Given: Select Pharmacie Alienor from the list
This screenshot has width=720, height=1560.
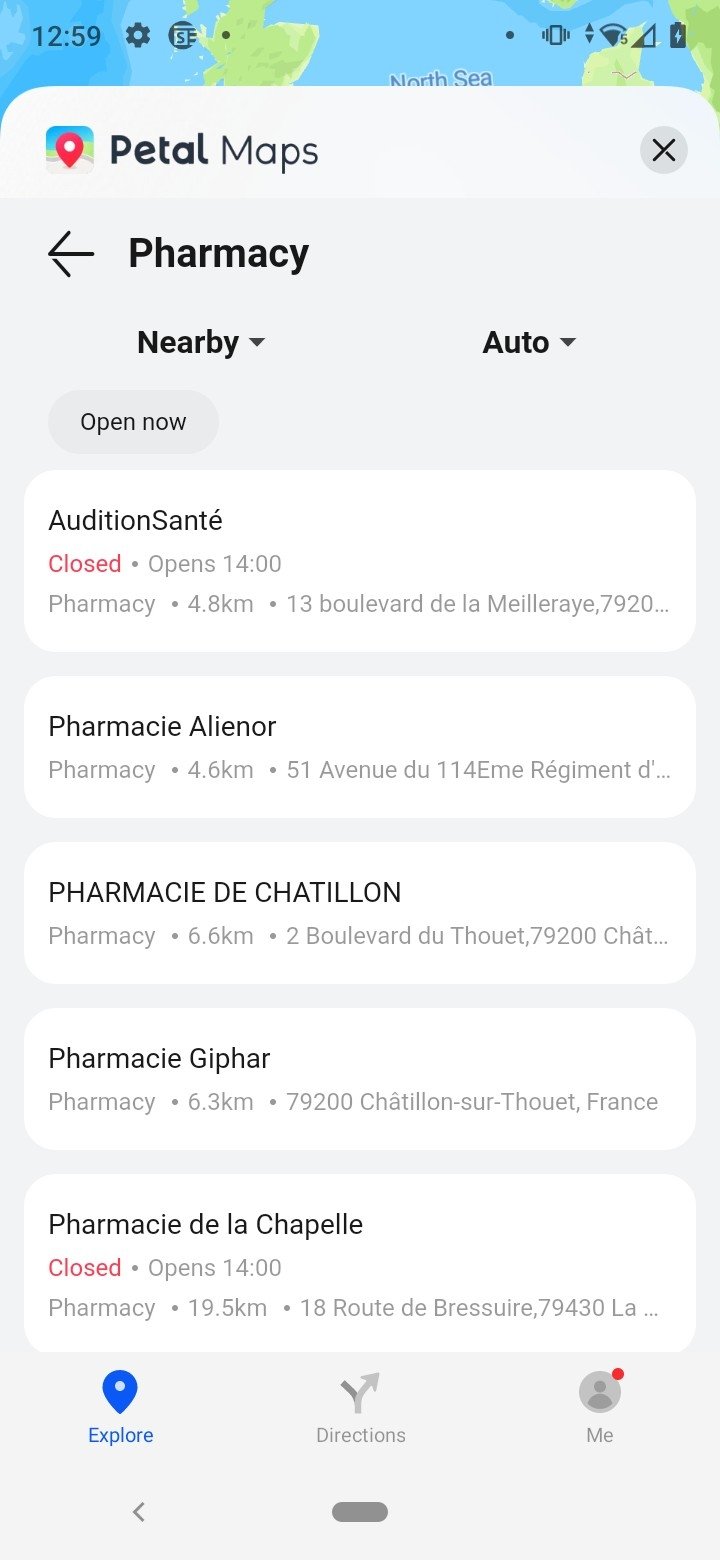Looking at the screenshot, I should pyautogui.click(x=360, y=747).
